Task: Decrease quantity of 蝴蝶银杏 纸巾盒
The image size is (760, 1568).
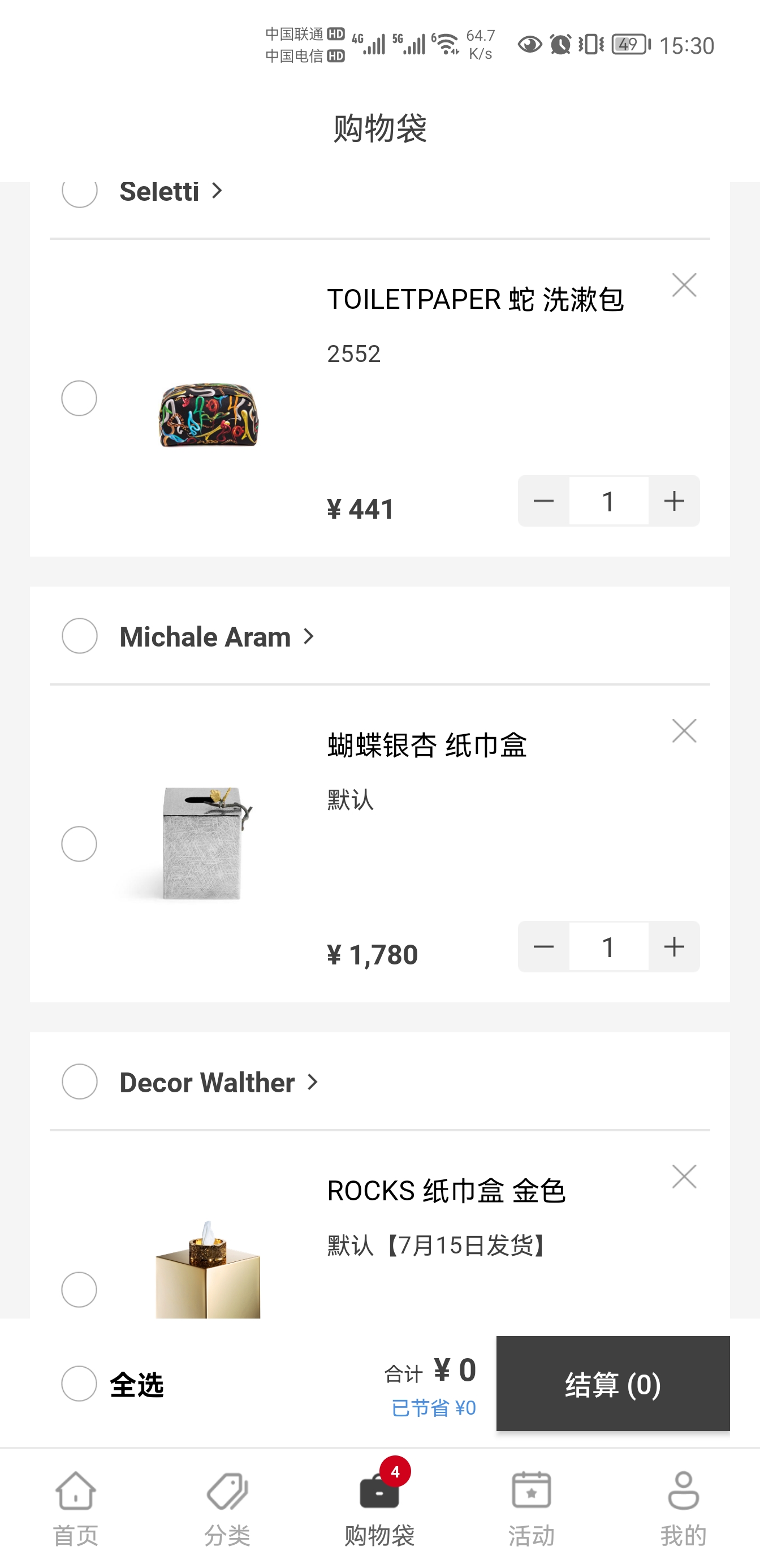Action: pyautogui.click(x=543, y=946)
